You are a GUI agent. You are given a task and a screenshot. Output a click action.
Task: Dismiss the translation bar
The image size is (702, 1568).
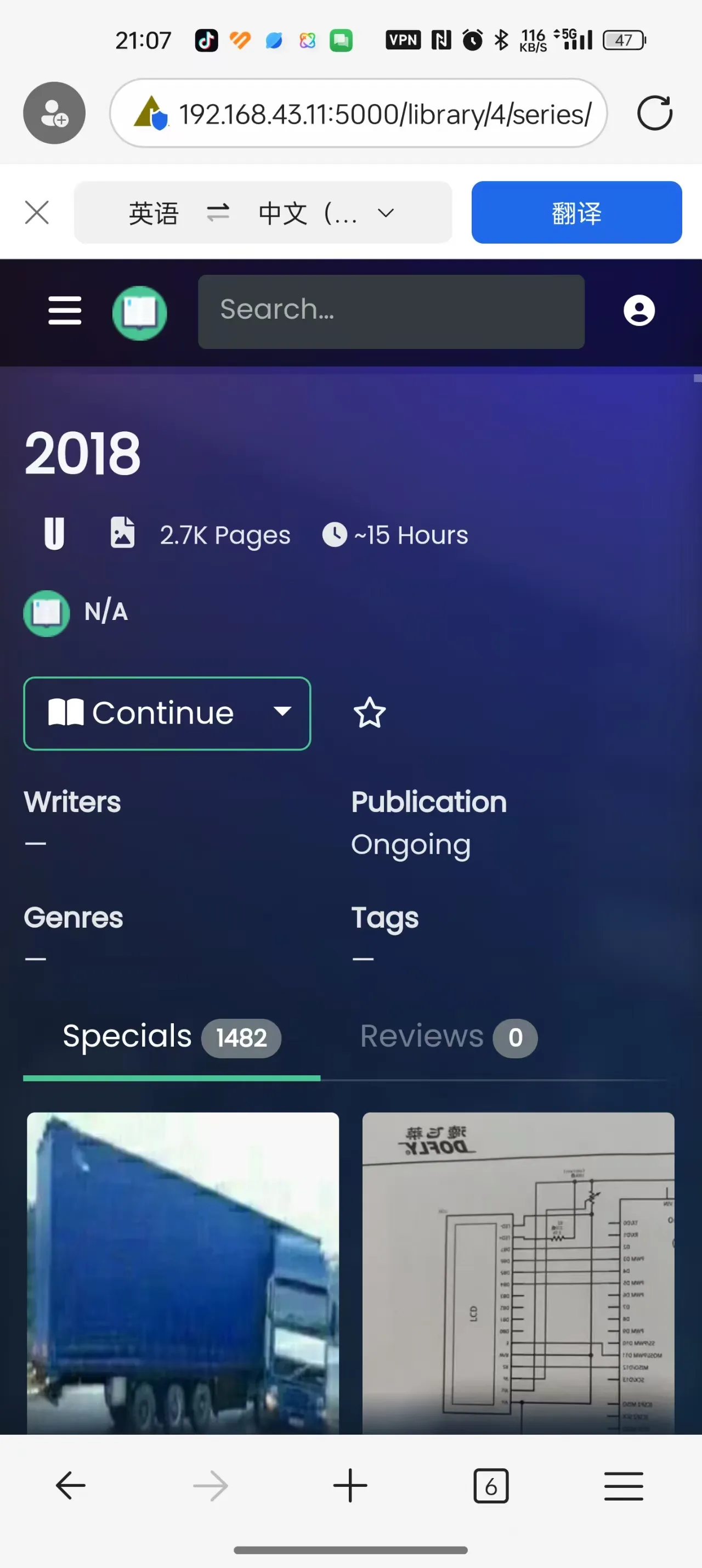pos(37,212)
